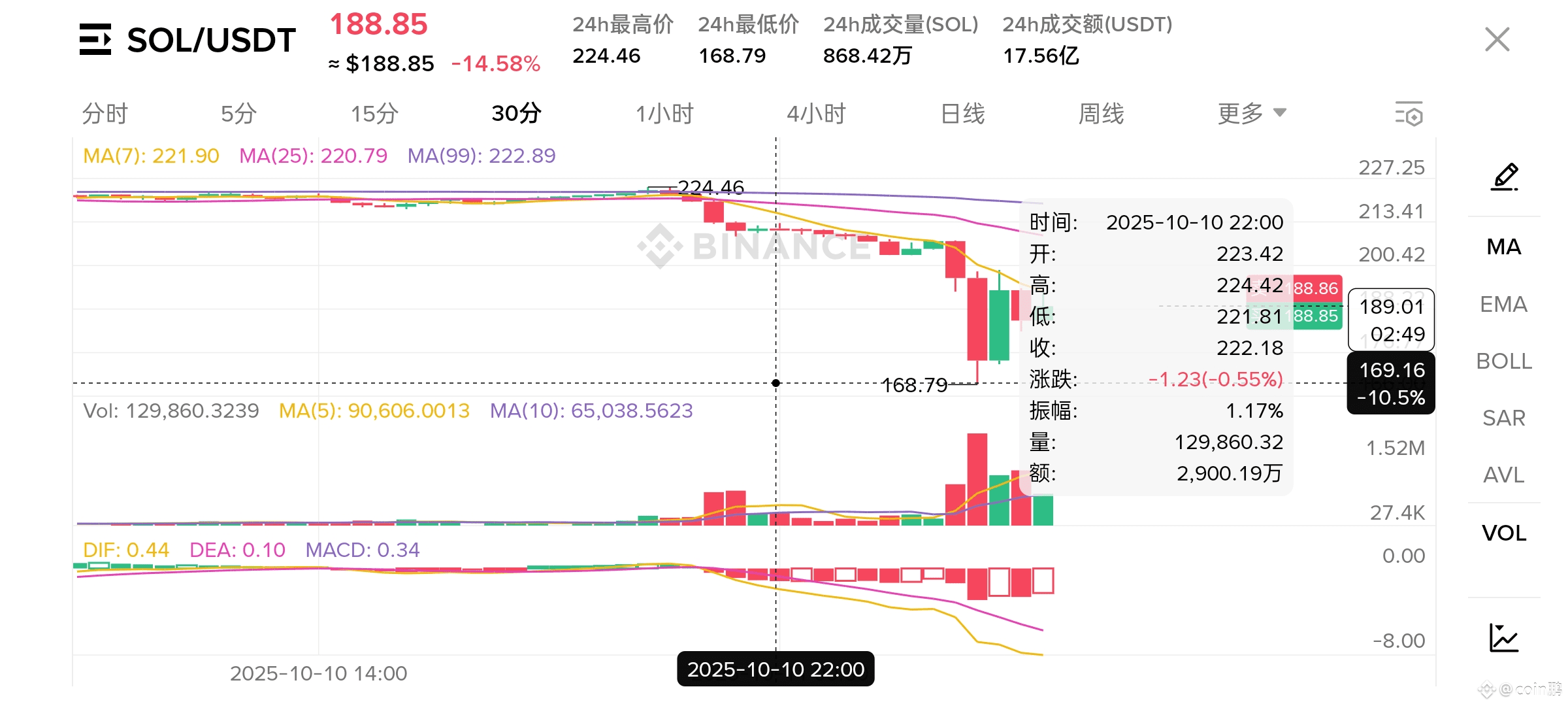
Task: Expand the 更多 intervals dropdown
Action: point(1251,114)
